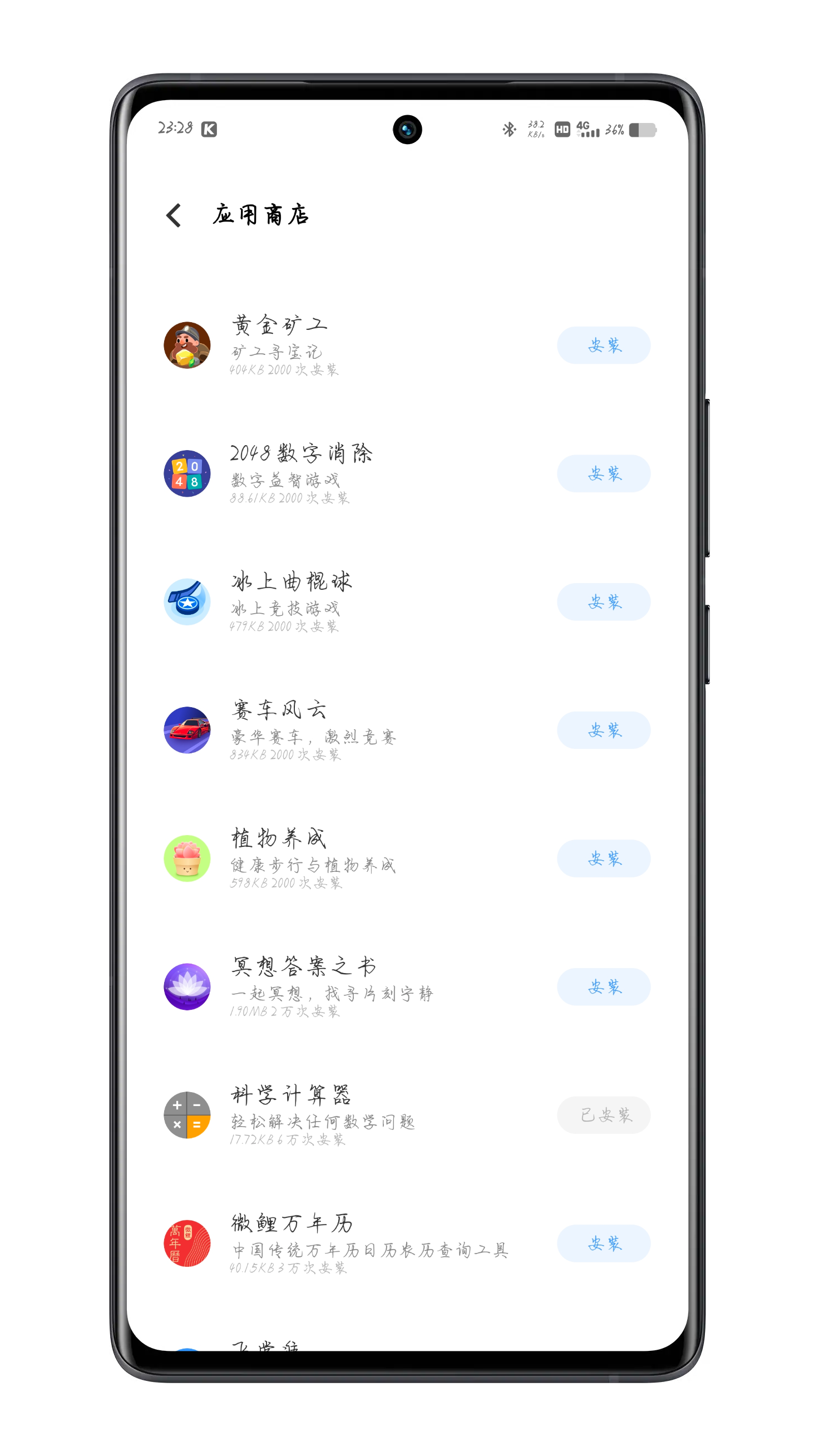
Task: Install 微鲤万年历 calendar app
Action: click(603, 1243)
